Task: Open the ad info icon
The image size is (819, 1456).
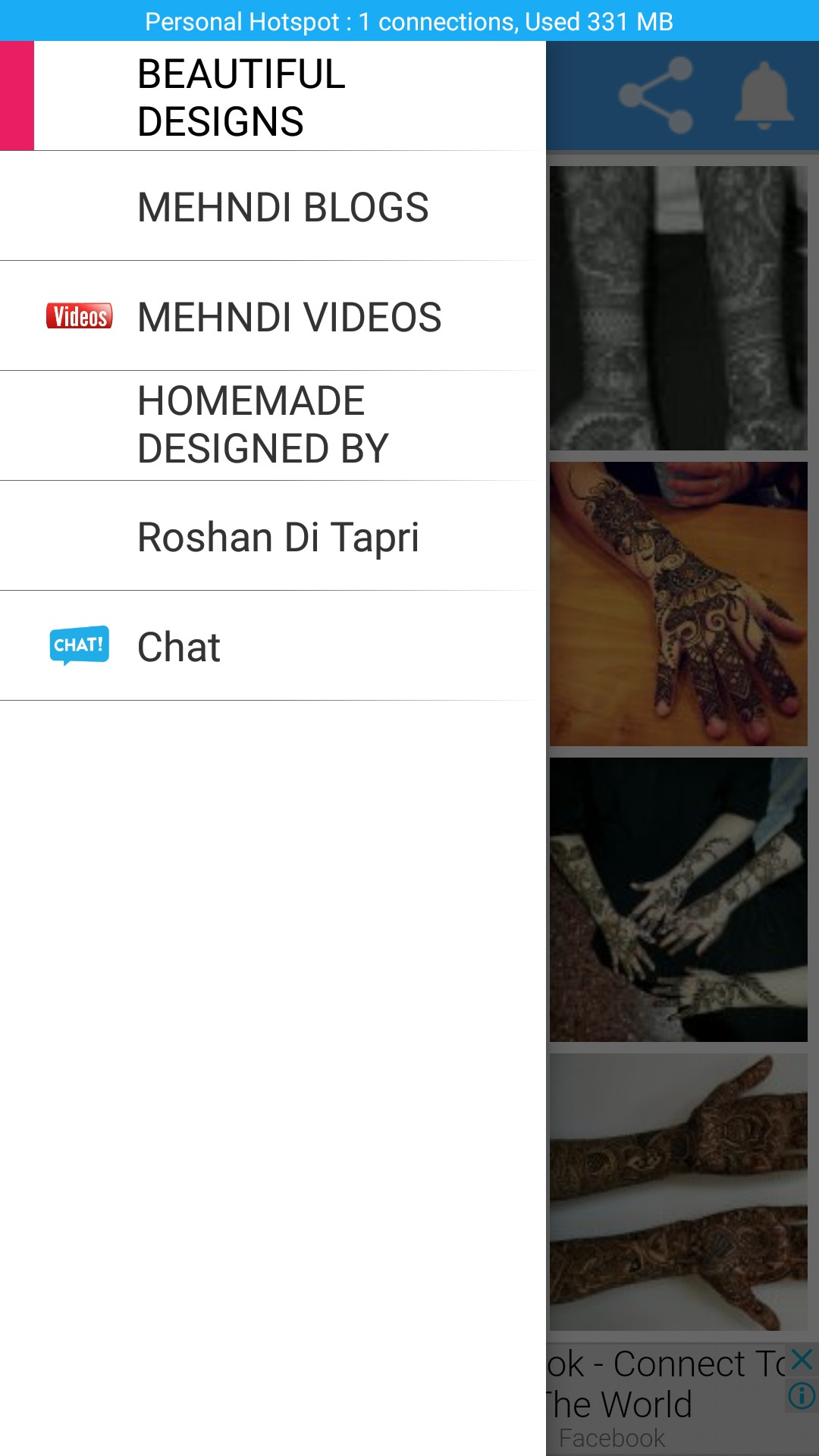Action: coord(802,1395)
